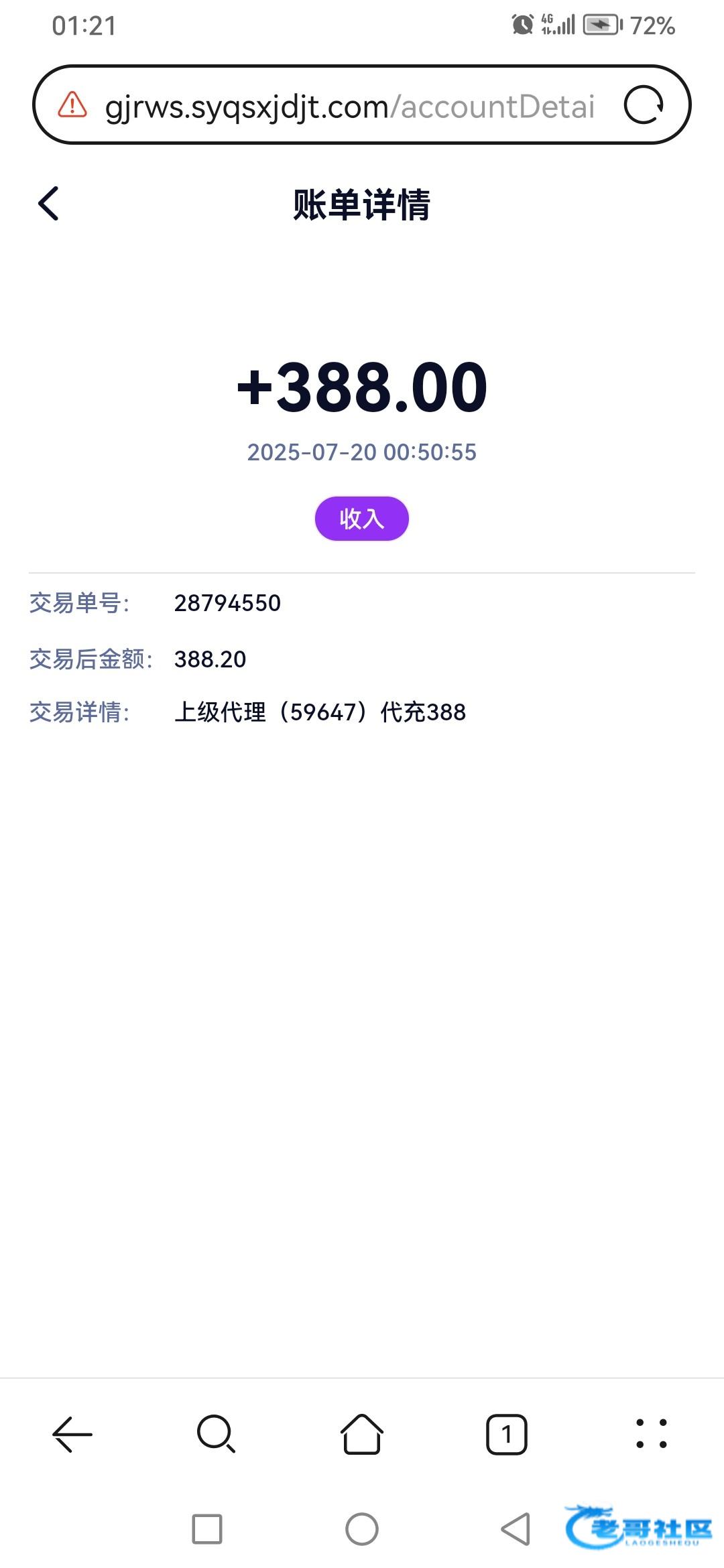Image resolution: width=724 pixels, height=1568 pixels.
Task: Open browser search from the toolbar
Action: click(x=216, y=1435)
